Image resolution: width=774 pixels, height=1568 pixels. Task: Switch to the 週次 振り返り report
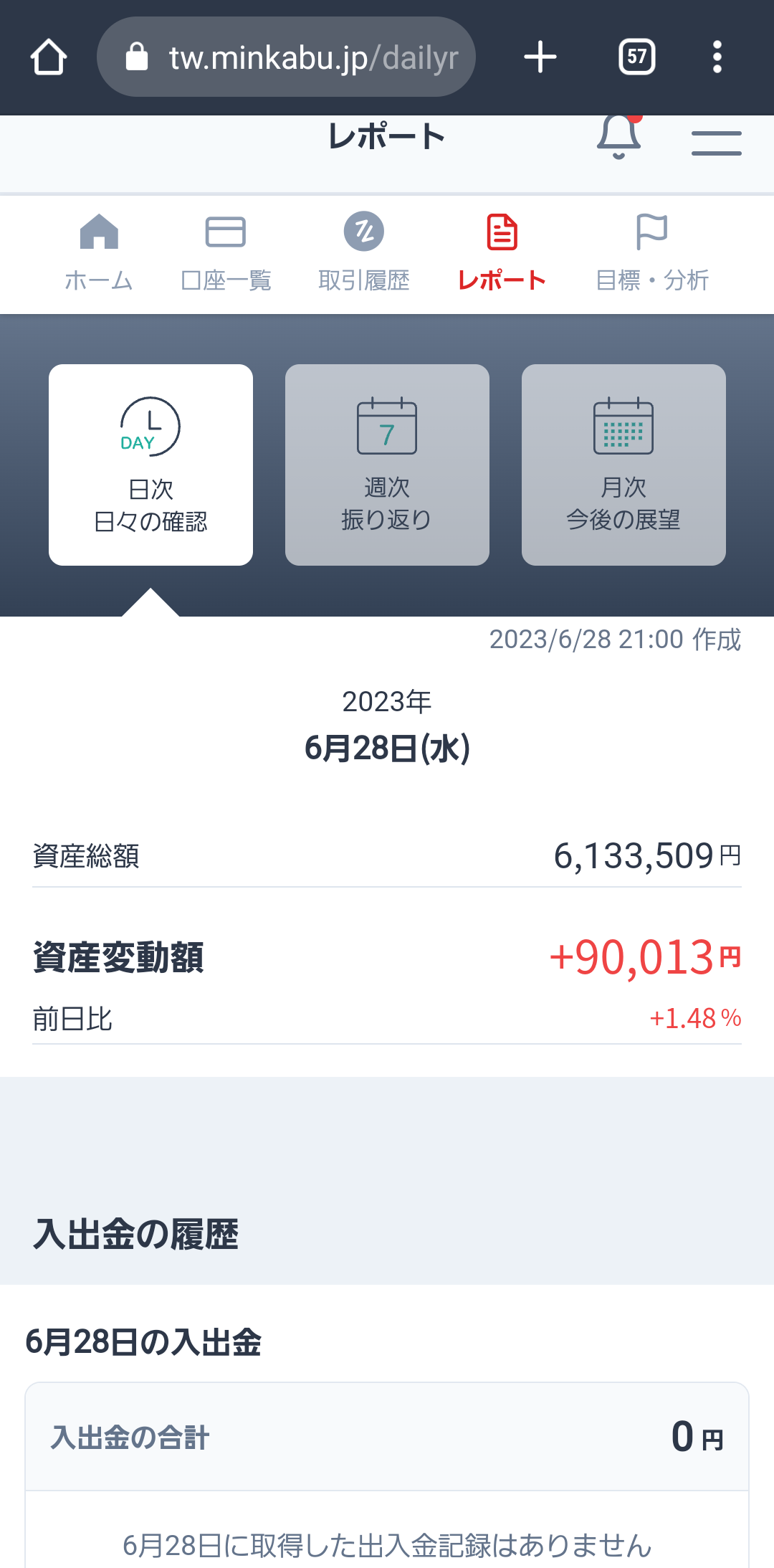[x=387, y=465]
